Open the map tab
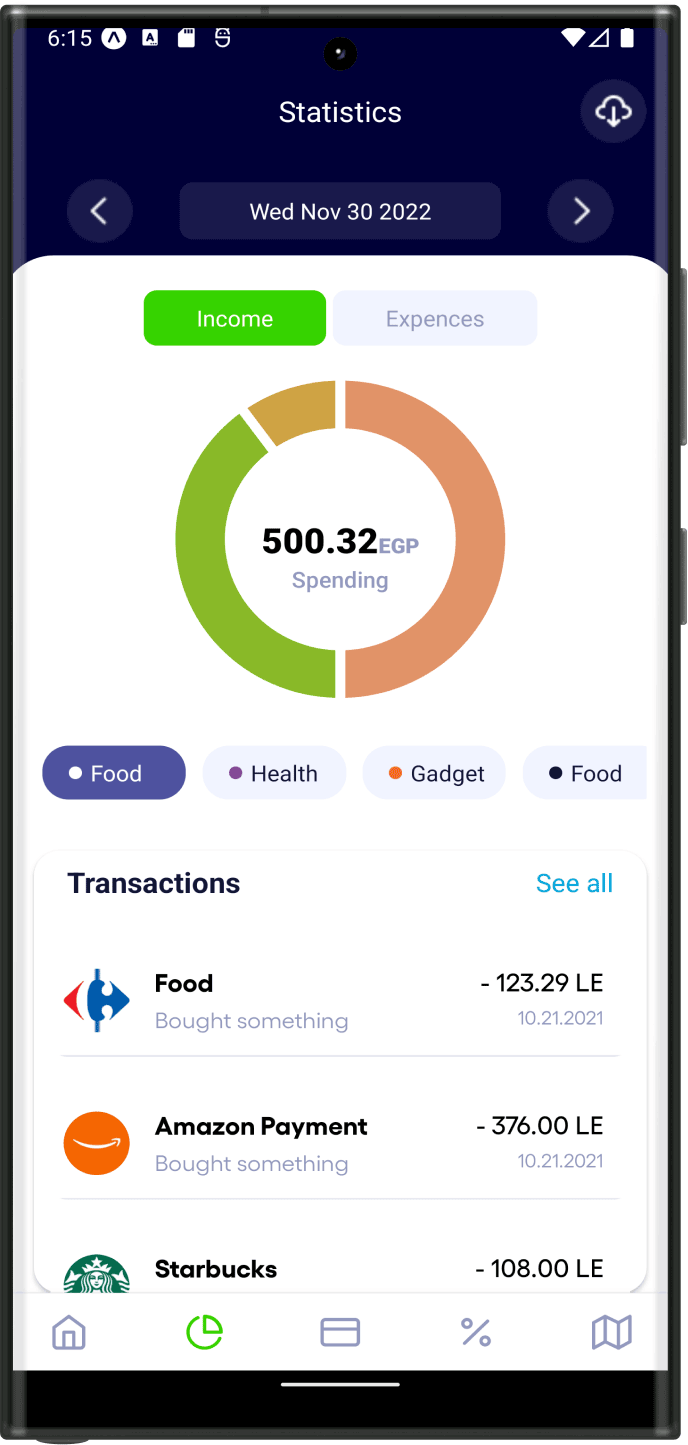Viewport: 688px width, 1445px height. [x=612, y=1332]
